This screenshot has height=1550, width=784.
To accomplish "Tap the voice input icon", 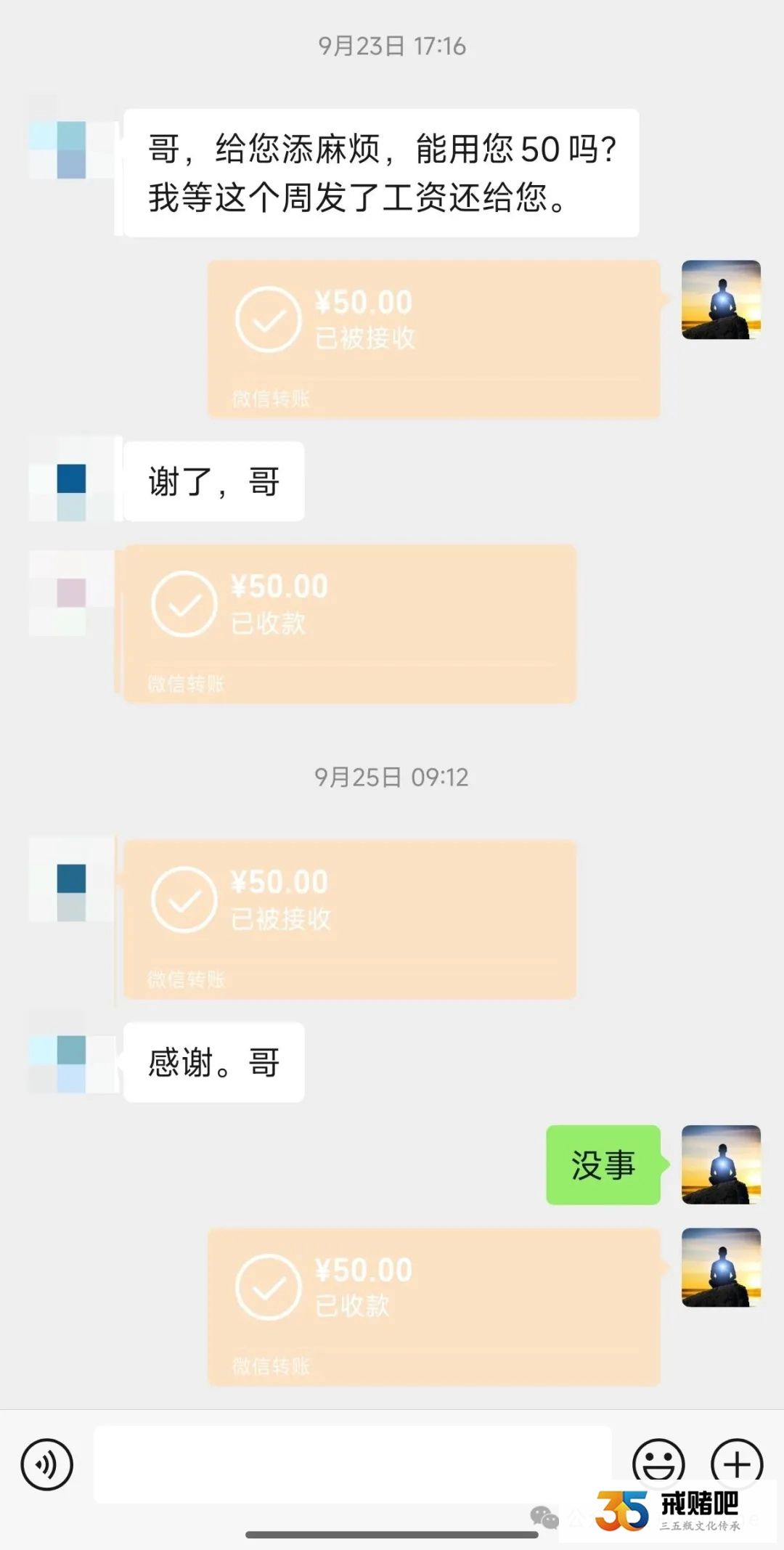I will pos(46,1466).
